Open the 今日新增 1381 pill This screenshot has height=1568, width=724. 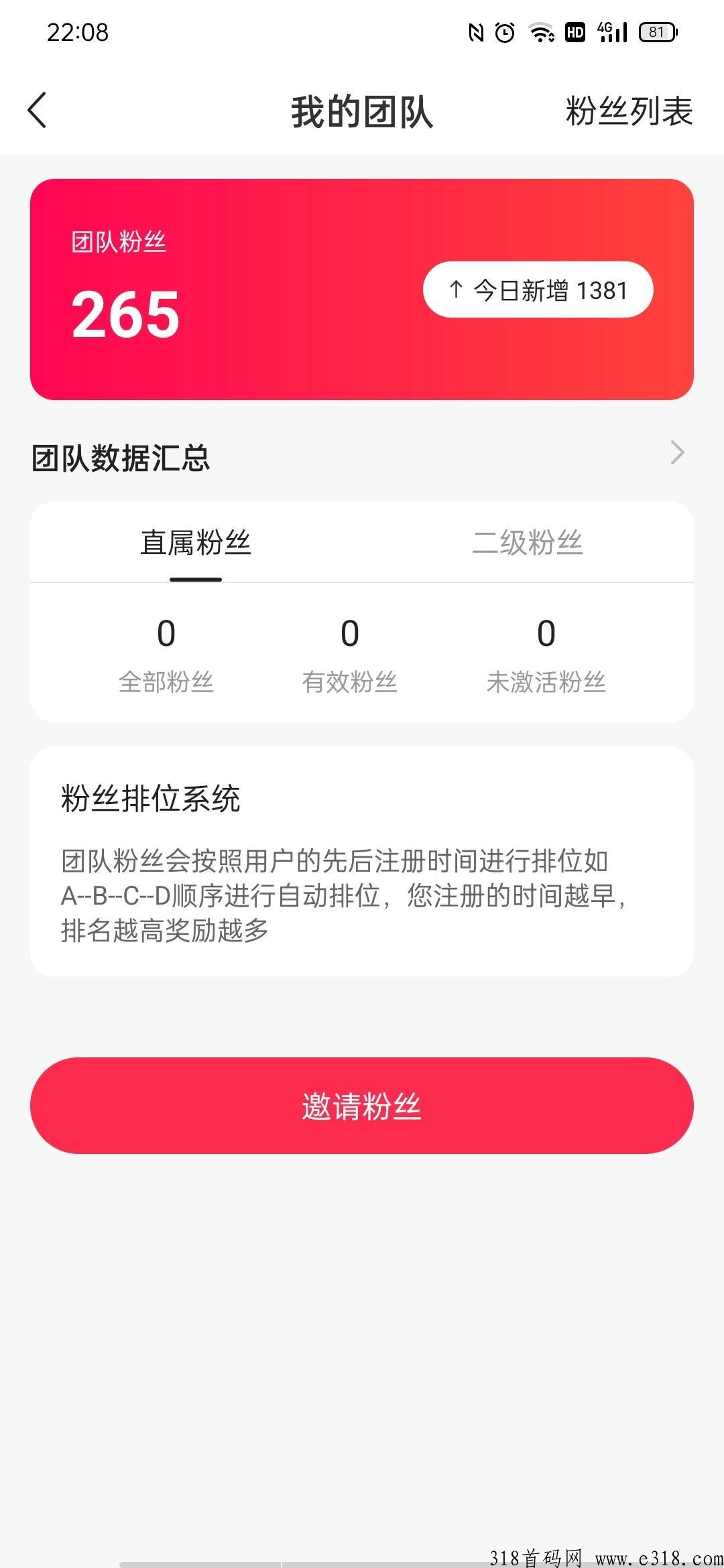click(538, 289)
